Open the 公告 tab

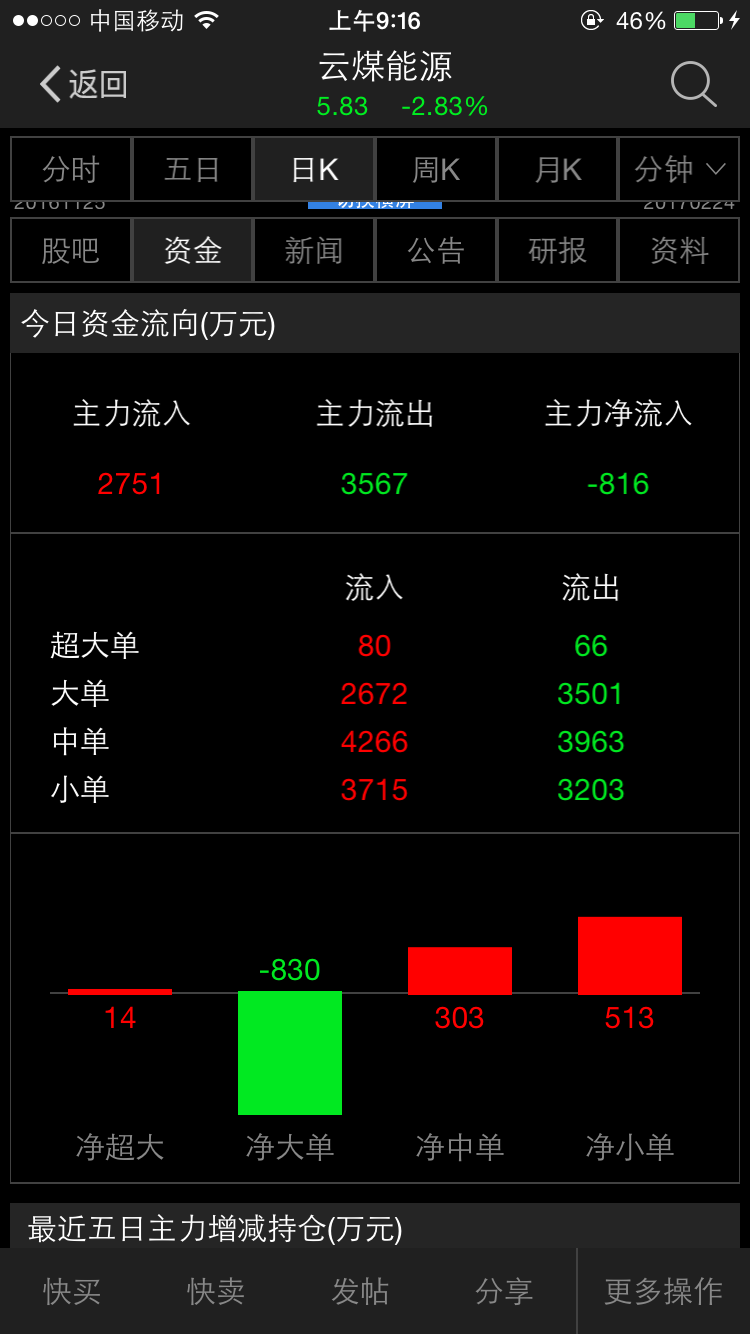(x=436, y=250)
